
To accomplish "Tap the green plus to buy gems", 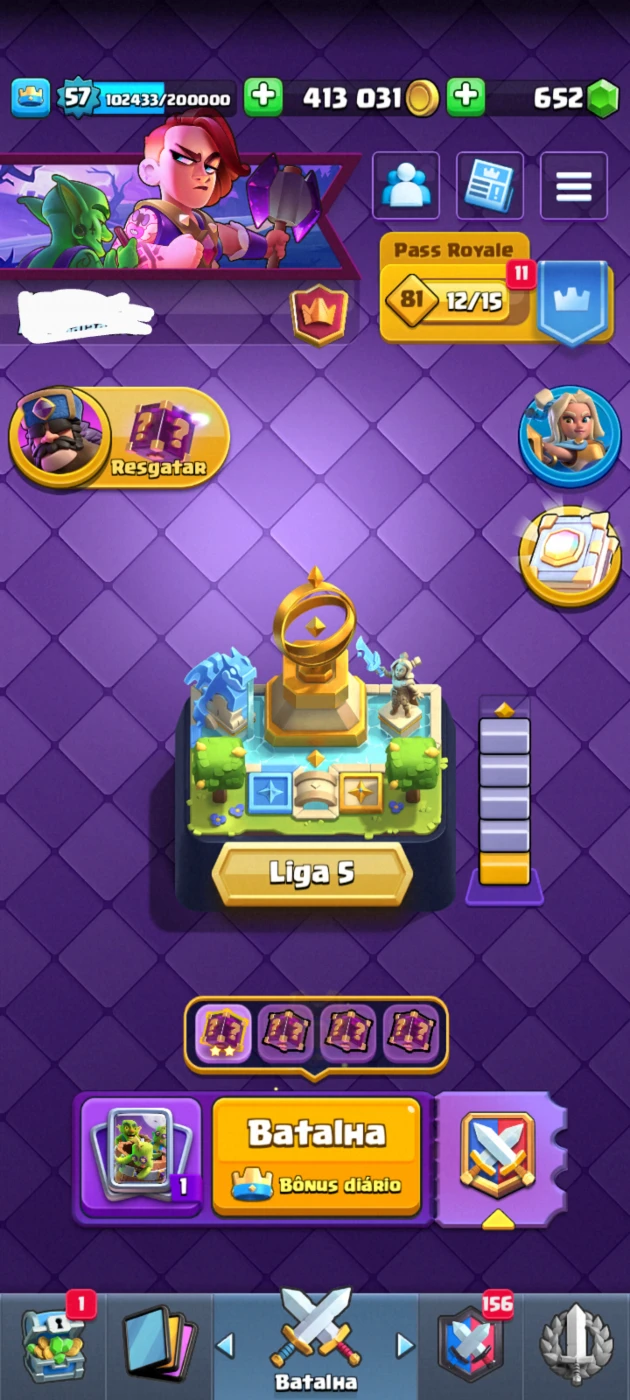I will pos(466,97).
